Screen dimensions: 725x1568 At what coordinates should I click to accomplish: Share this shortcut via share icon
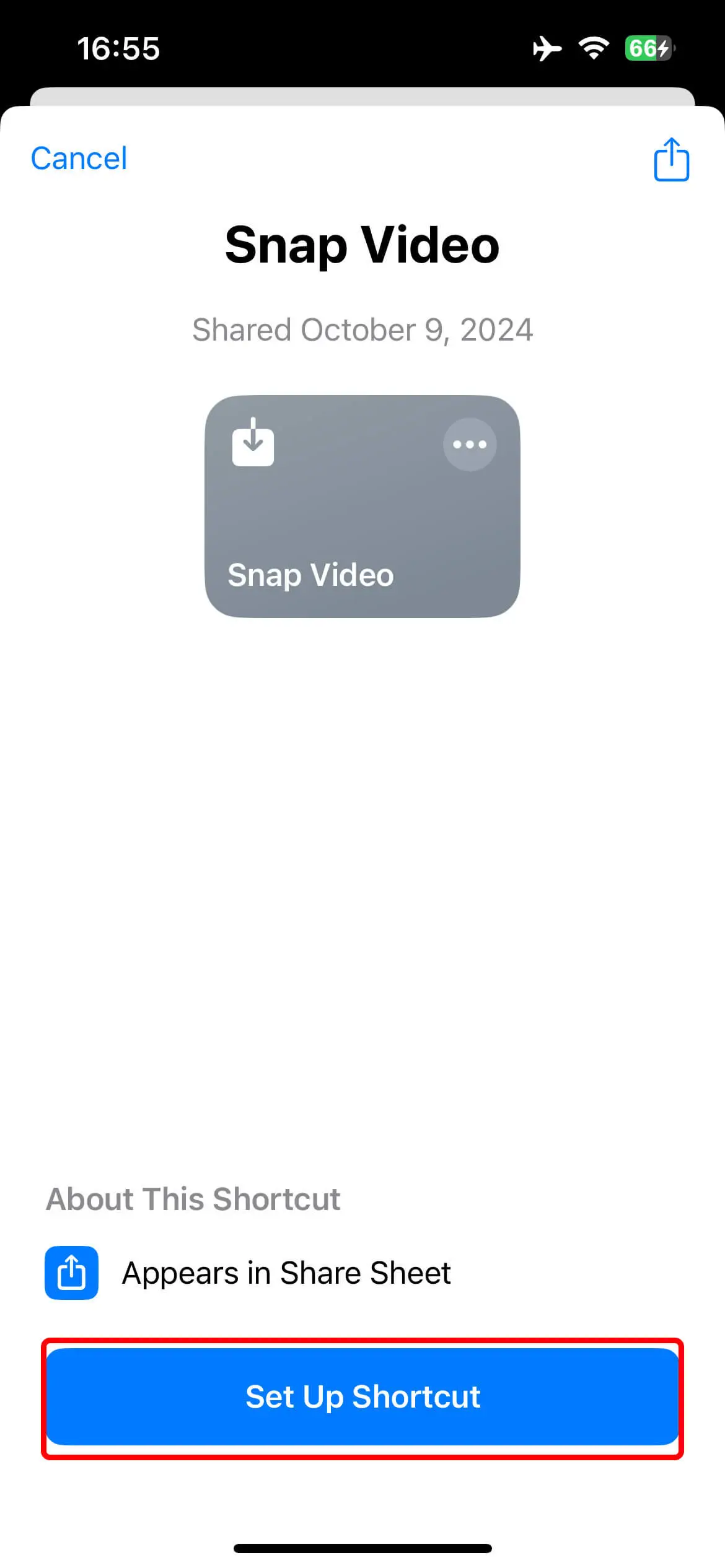click(671, 160)
